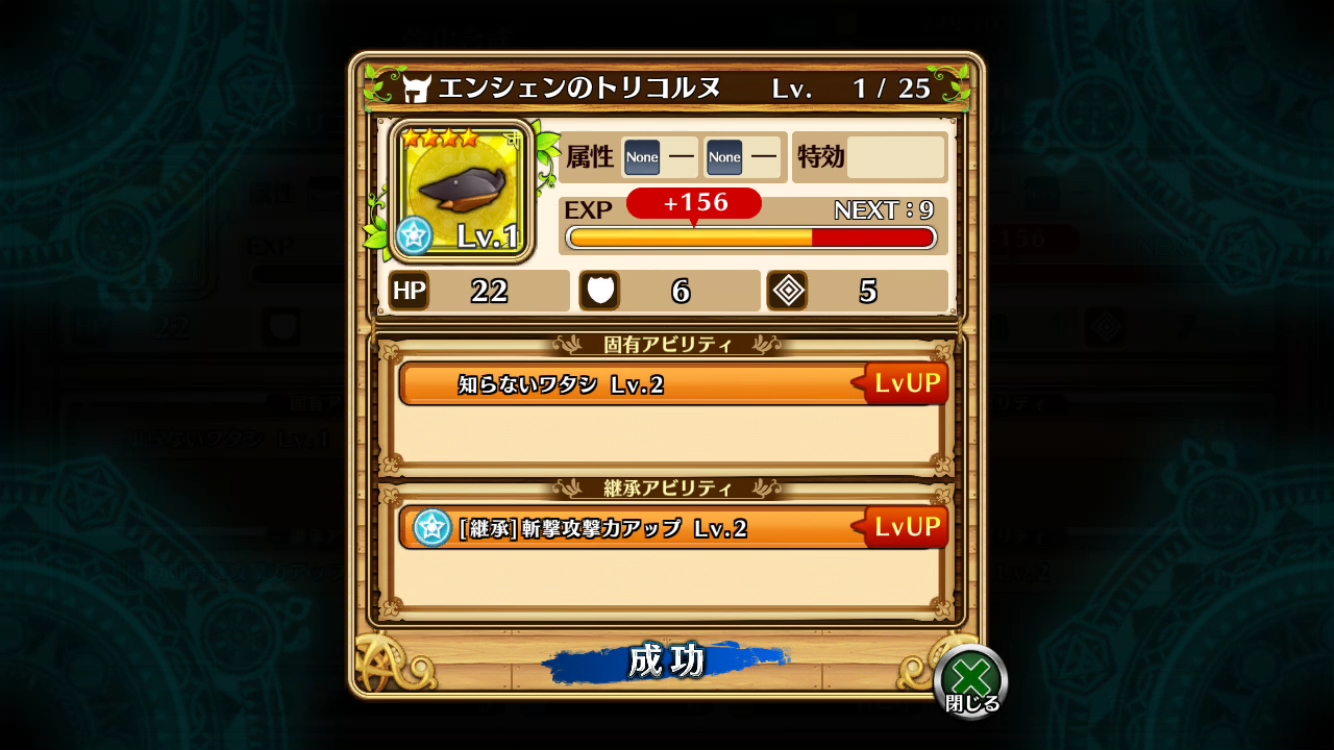Tap the エンシェンのトリコルヌ equipment icon
Image resolution: width=1334 pixels, height=750 pixels.
(x=461, y=190)
